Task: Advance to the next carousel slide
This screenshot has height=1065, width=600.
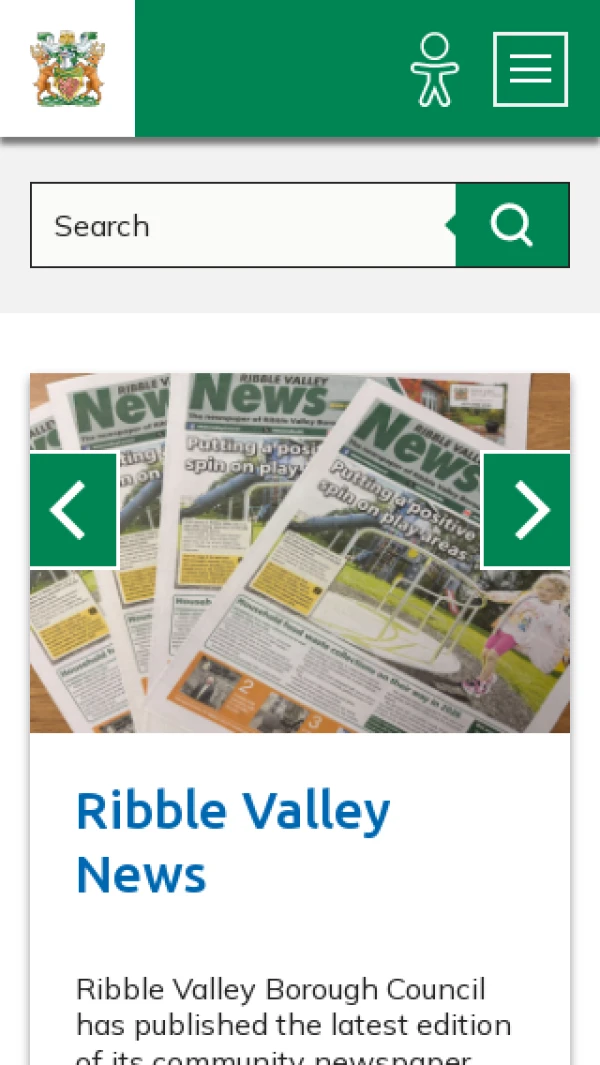Action: tap(527, 510)
